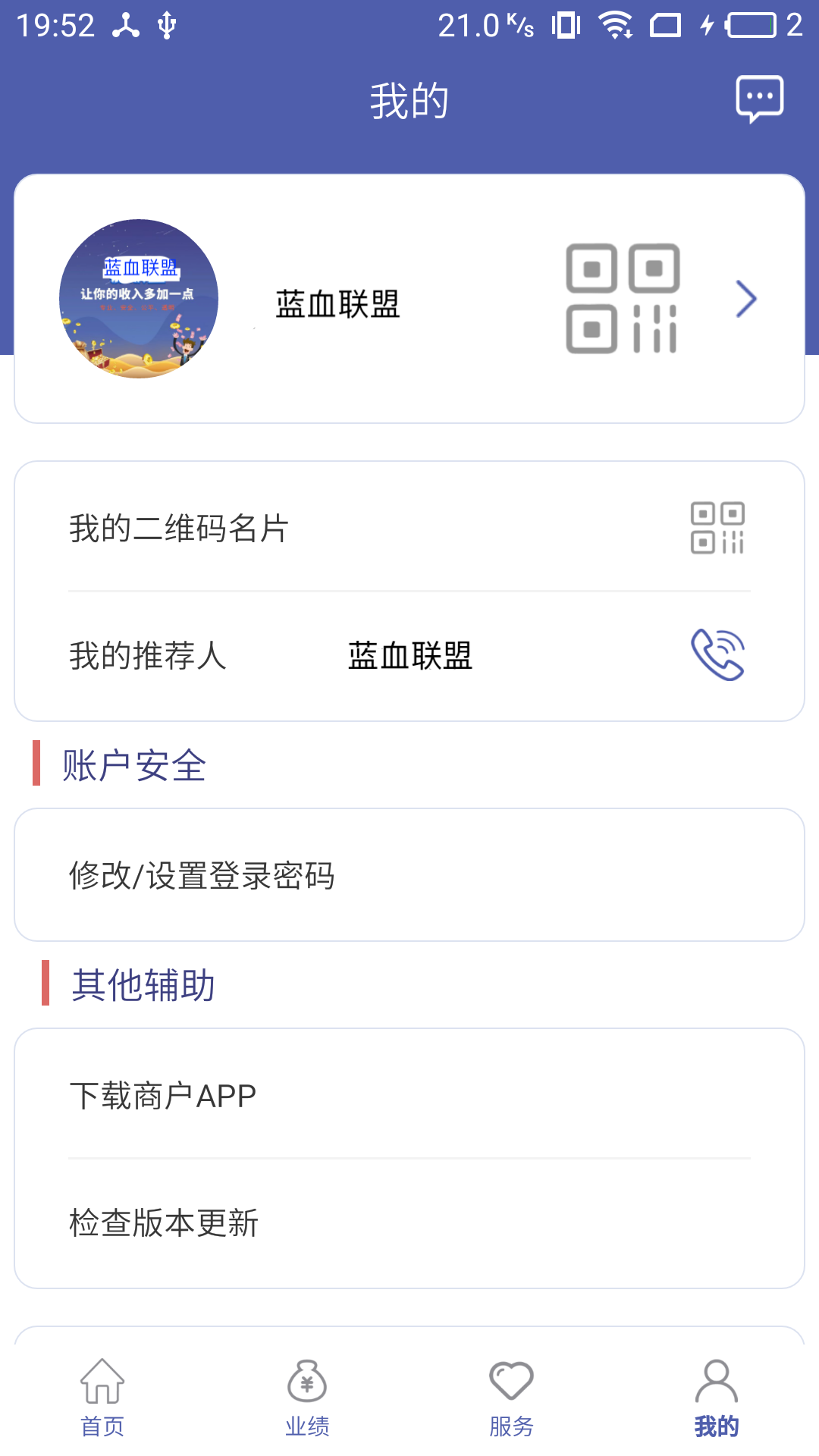819x1456 pixels.
Task: Tap 检查版本更新 to check for updates
Action: click(409, 1222)
